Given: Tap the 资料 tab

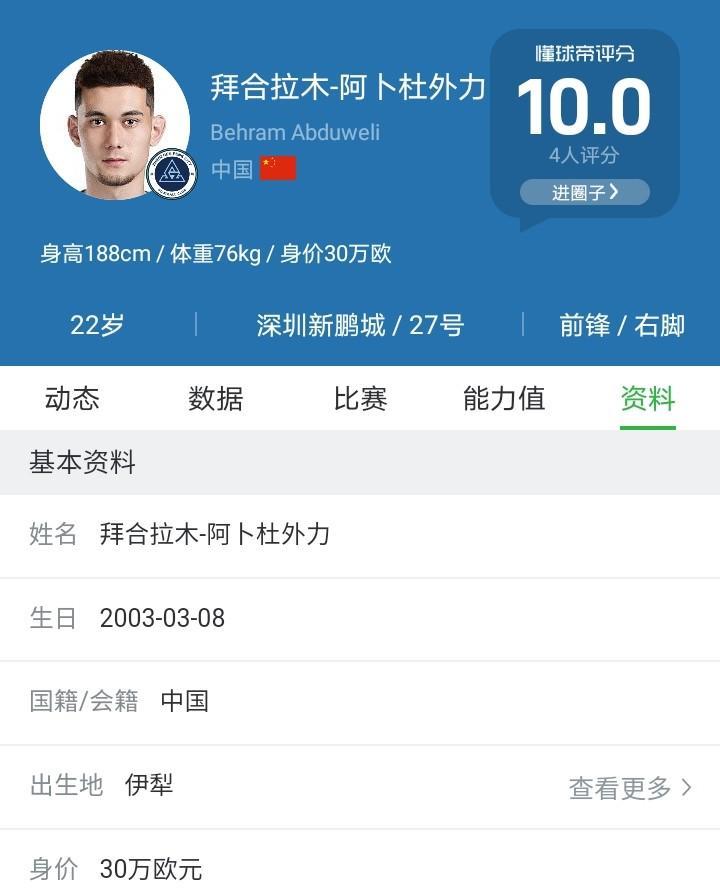Looking at the screenshot, I should pos(648,399).
